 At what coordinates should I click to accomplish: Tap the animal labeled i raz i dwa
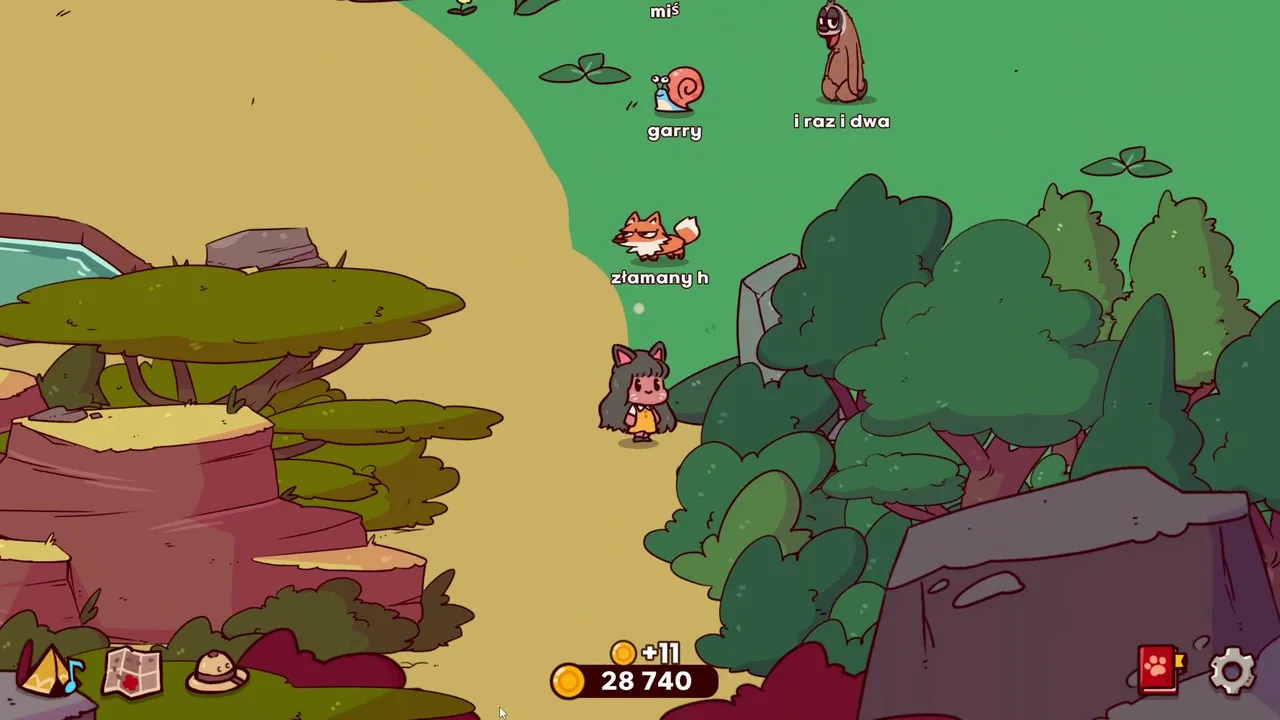(842, 55)
